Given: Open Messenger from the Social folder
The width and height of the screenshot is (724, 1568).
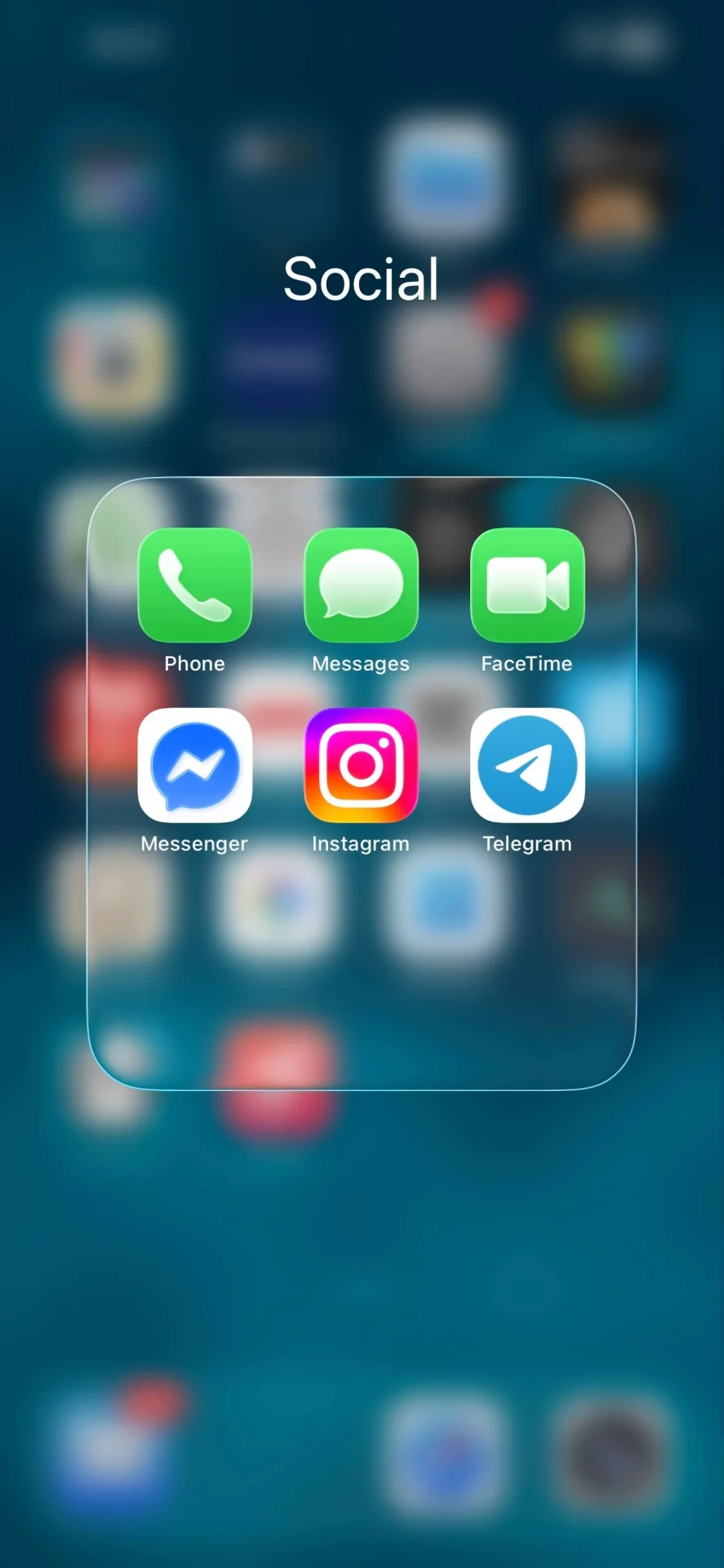Looking at the screenshot, I should coord(195,765).
